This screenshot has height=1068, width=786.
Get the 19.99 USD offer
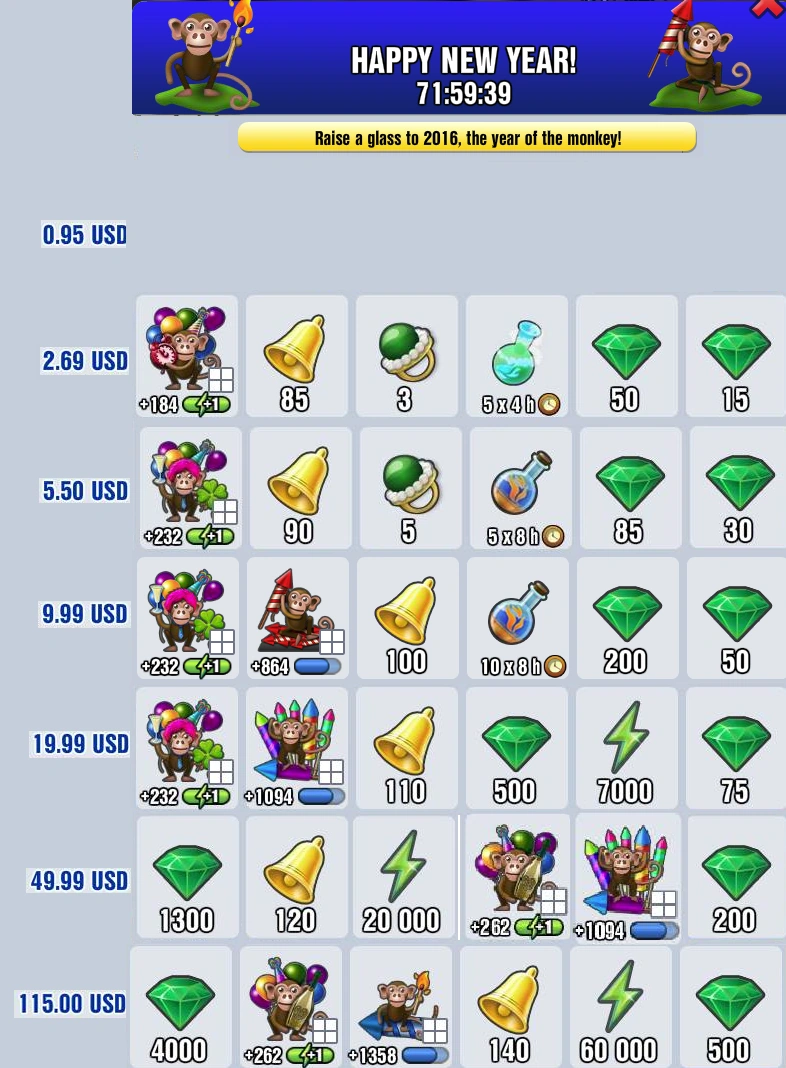[x=81, y=744]
